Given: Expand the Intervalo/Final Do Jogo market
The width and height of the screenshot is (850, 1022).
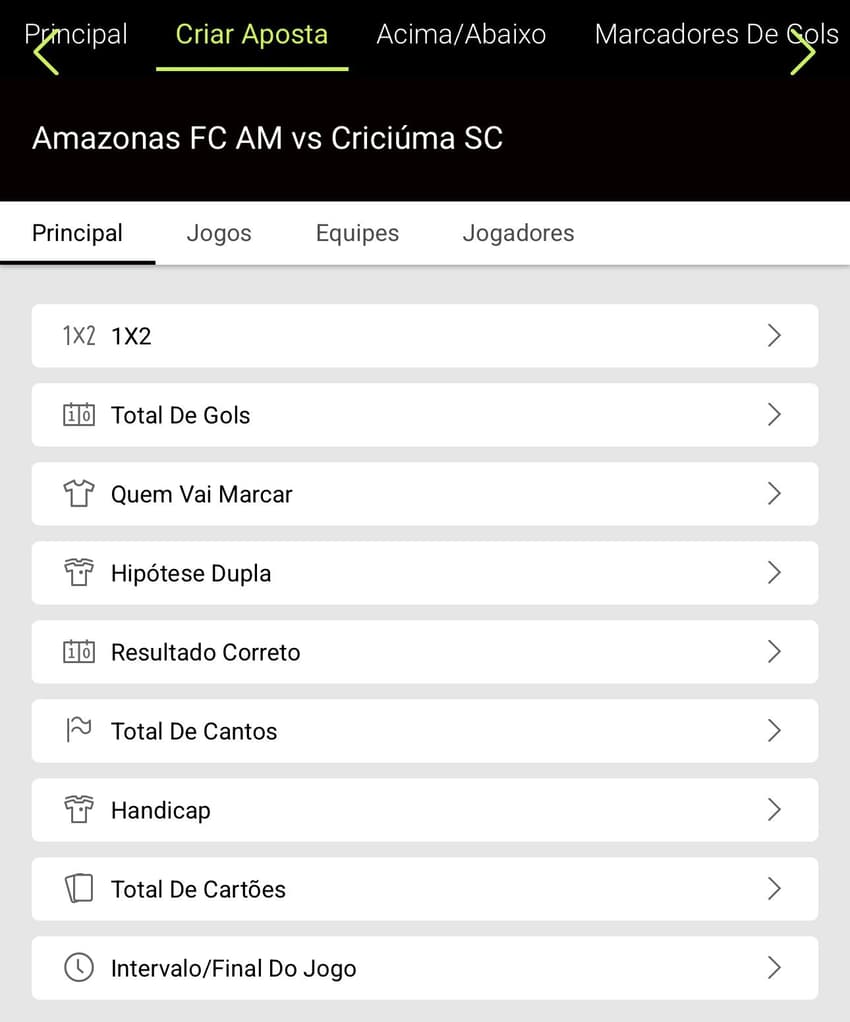Looking at the screenshot, I should tap(424, 968).
